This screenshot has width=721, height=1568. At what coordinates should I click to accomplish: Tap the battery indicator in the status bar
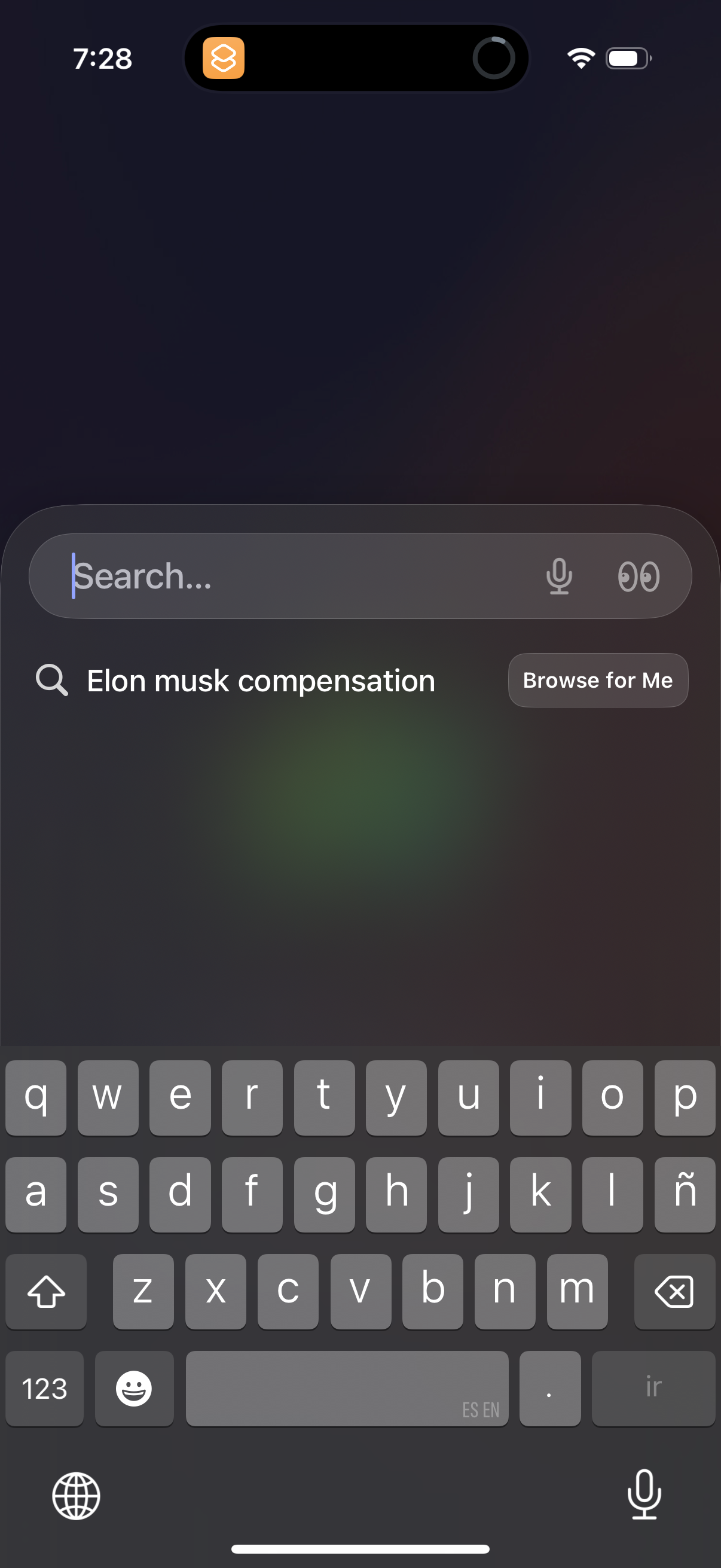click(628, 58)
